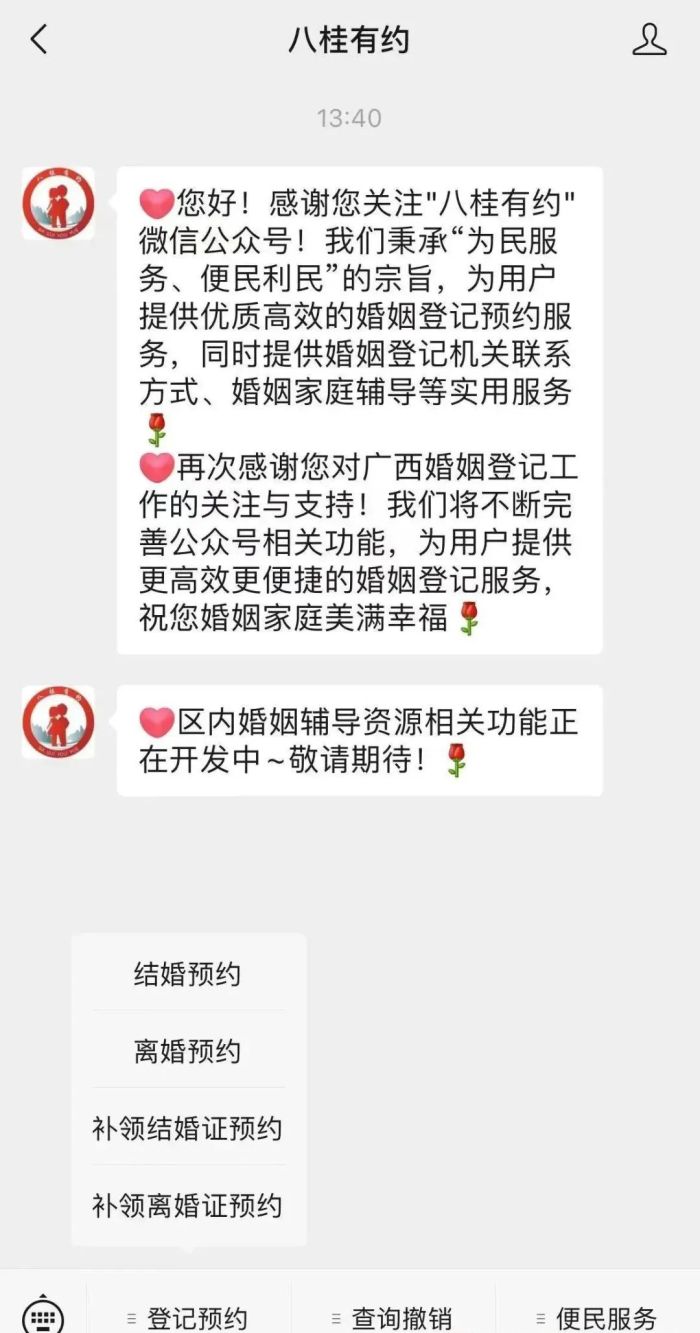Select 结婚预约 from the menu
The width and height of the screenshot is (700, 1333).
pyautogui.click(x=188, y=974)
